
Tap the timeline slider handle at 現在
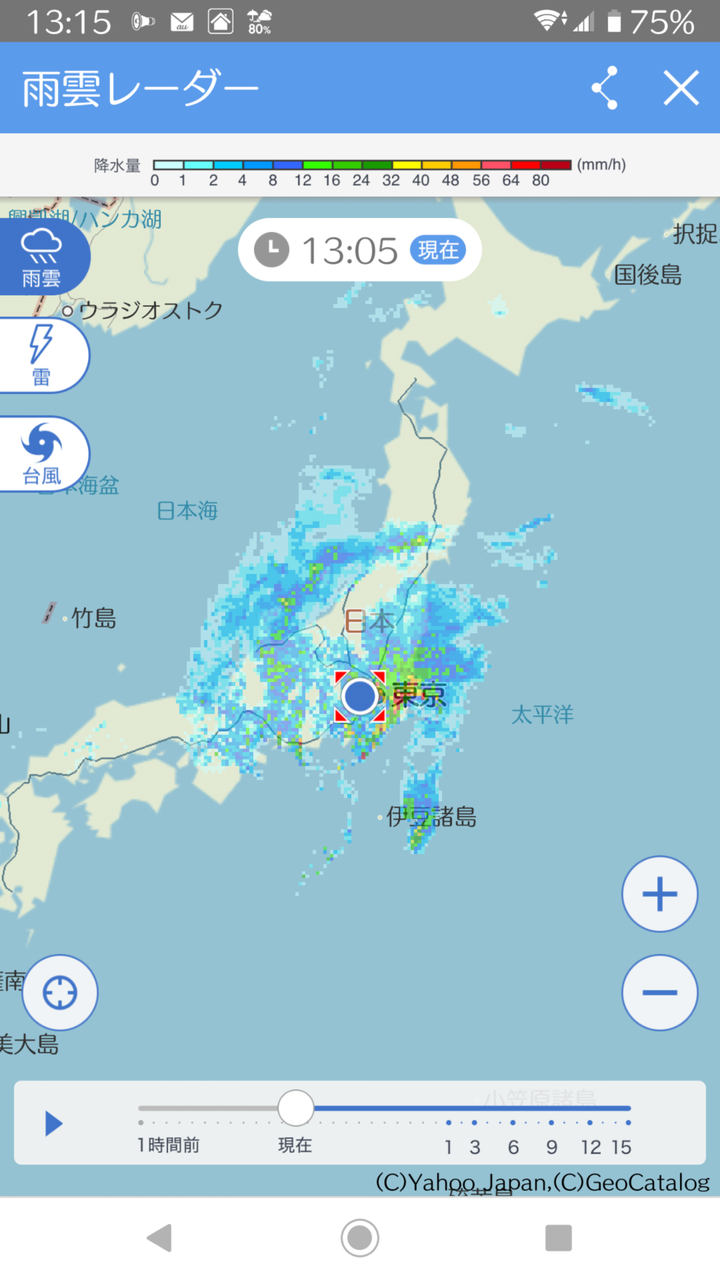[x=296, y=1108]
